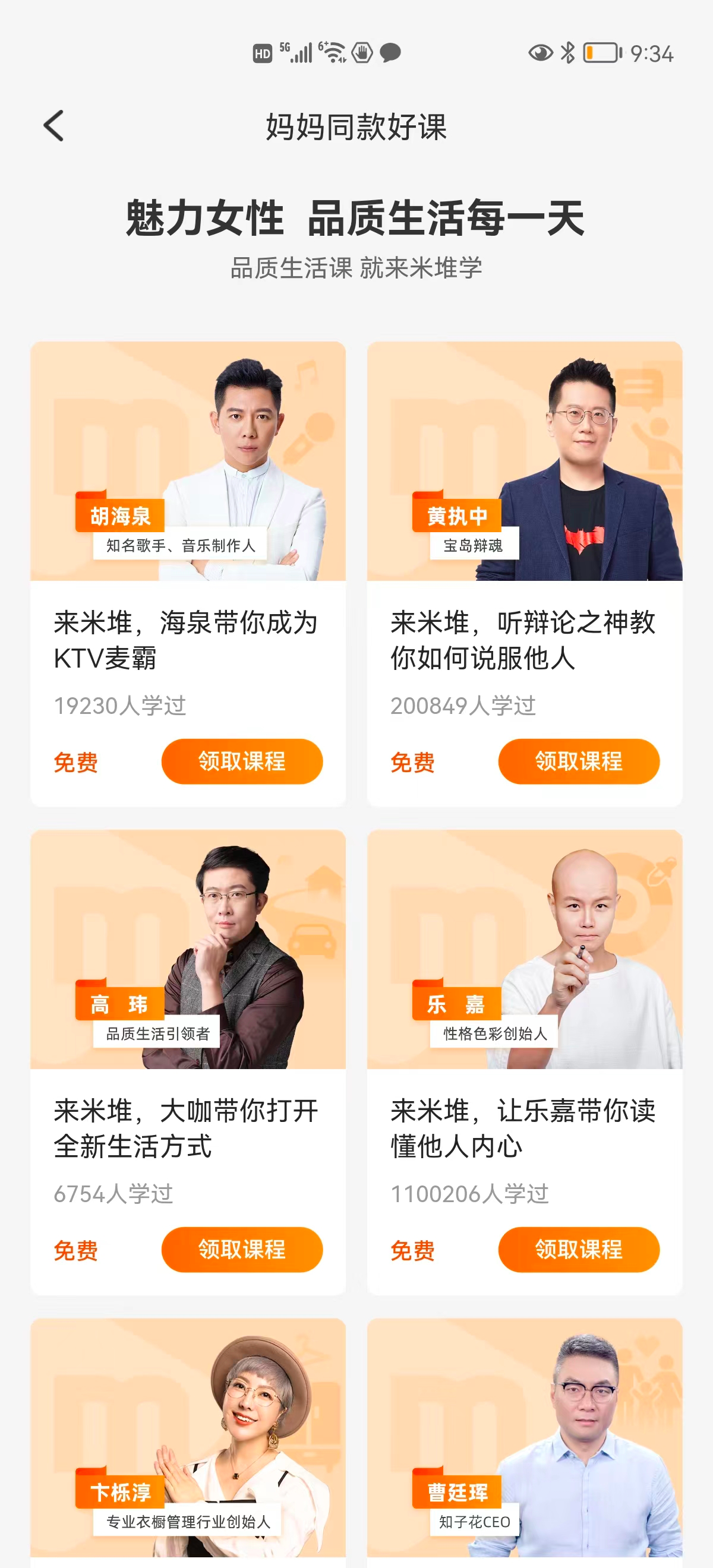This screenshot has height=1568, width=713.
Task: Go back from 妈妈同款好课 page
Action: pos(54,126)
